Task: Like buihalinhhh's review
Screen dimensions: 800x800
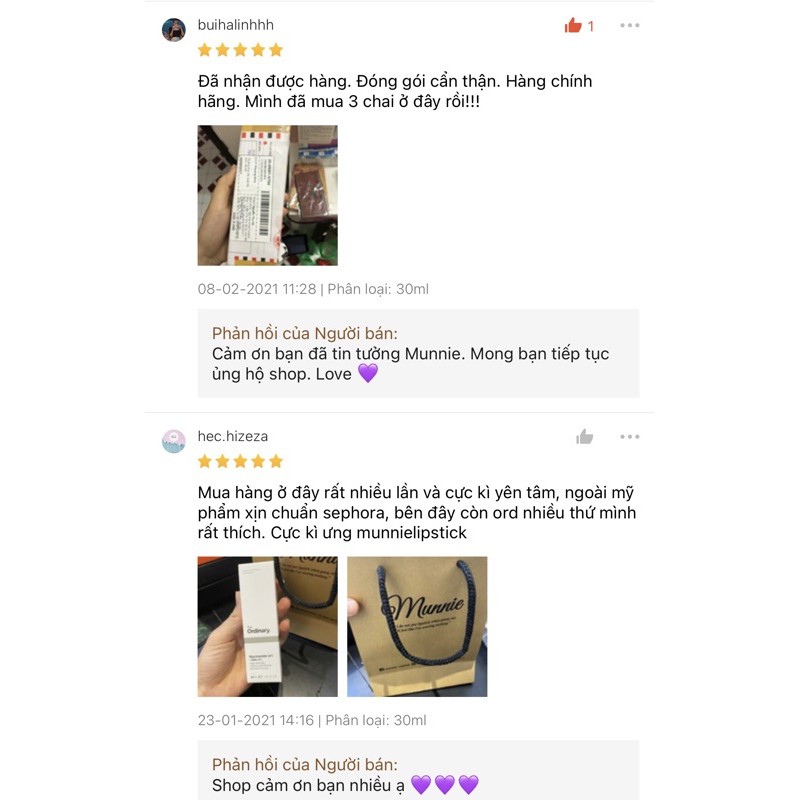Action: (573, 26)
